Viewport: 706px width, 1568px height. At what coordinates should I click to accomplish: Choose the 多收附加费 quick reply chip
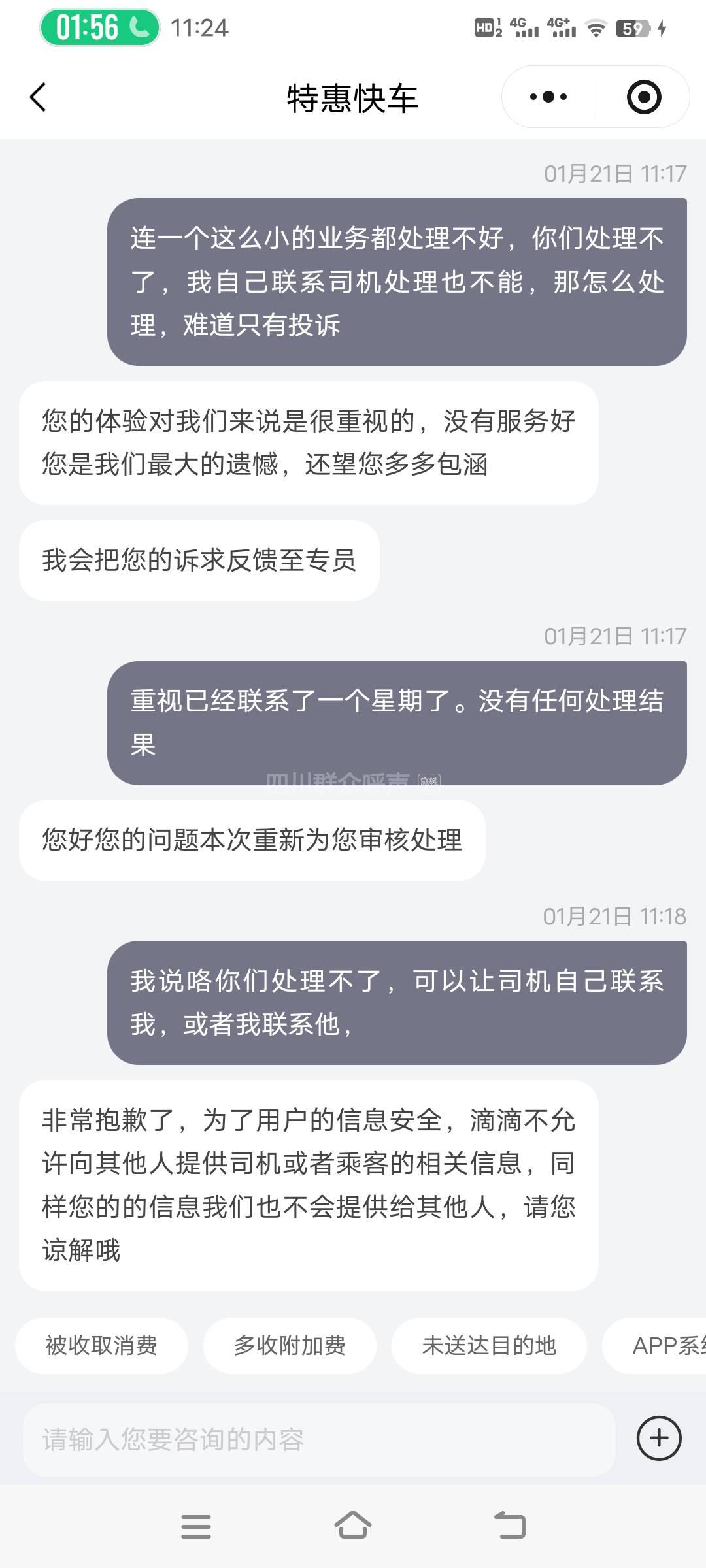pos(290,1345)
